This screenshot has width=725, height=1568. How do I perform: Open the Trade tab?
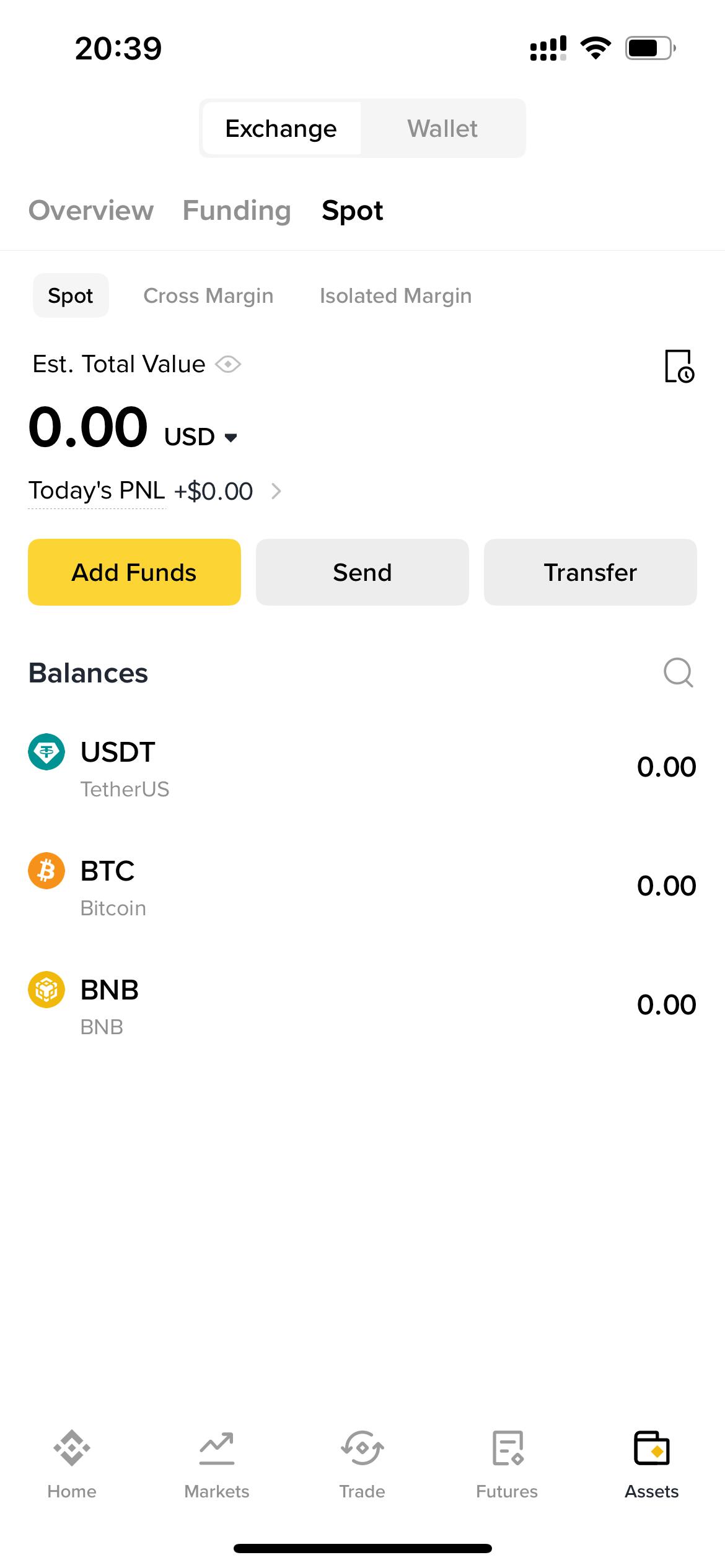(362, 1465)
